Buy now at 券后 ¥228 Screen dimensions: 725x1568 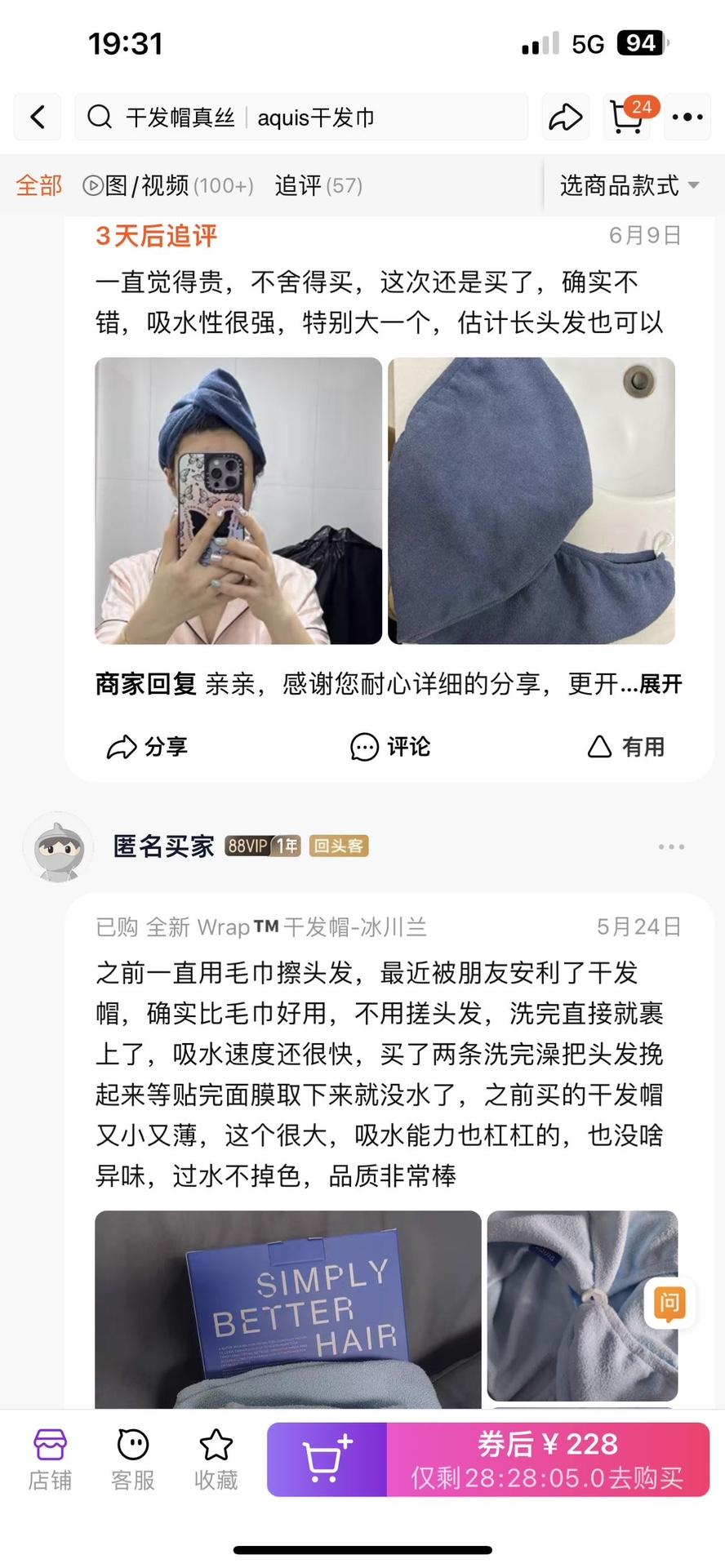coord(547,1459)
